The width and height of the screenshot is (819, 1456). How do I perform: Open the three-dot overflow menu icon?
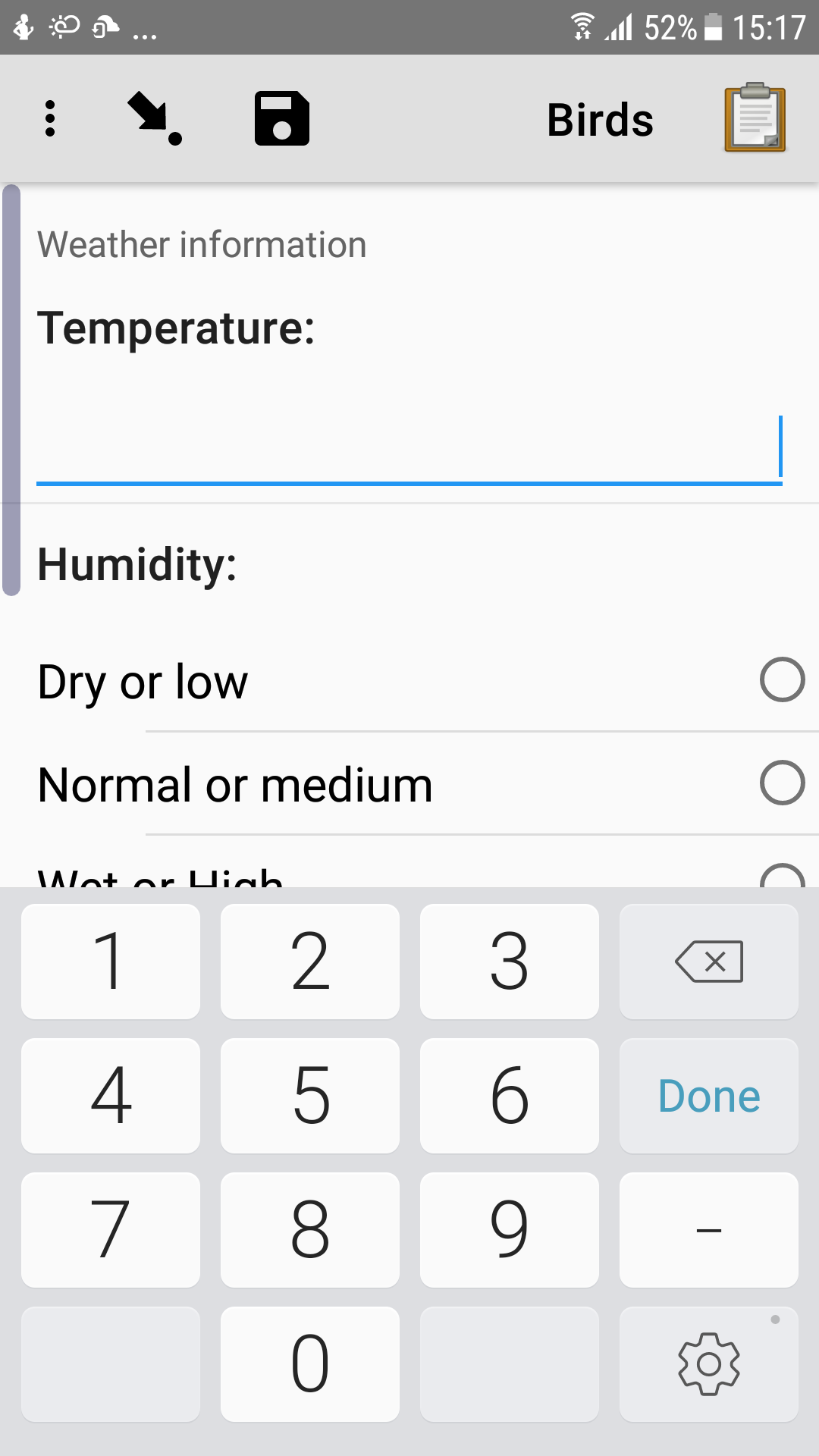[x=50, y=118]
